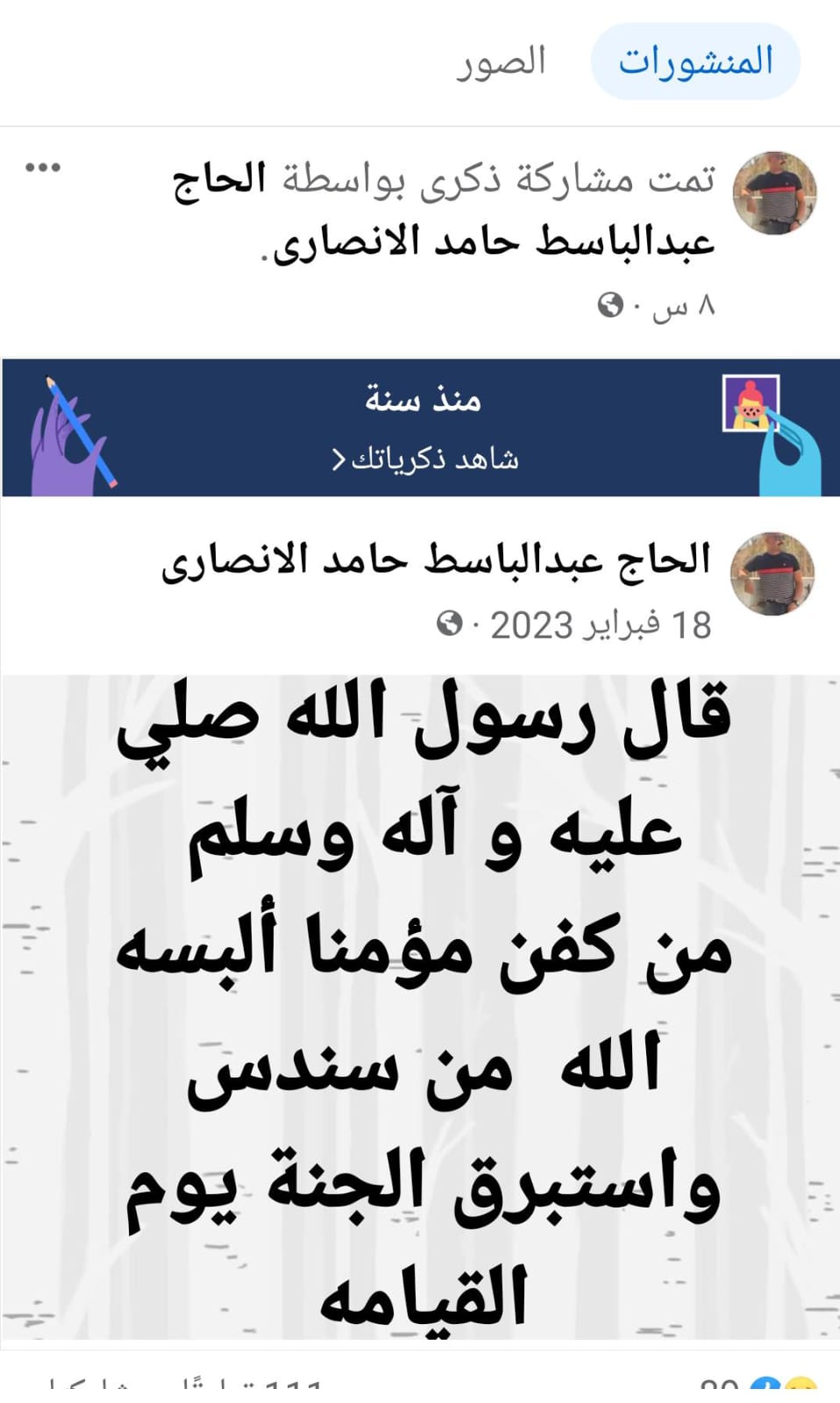Open the avatar beside the 18 فبراير 2023 post

[x=772, y=573]
